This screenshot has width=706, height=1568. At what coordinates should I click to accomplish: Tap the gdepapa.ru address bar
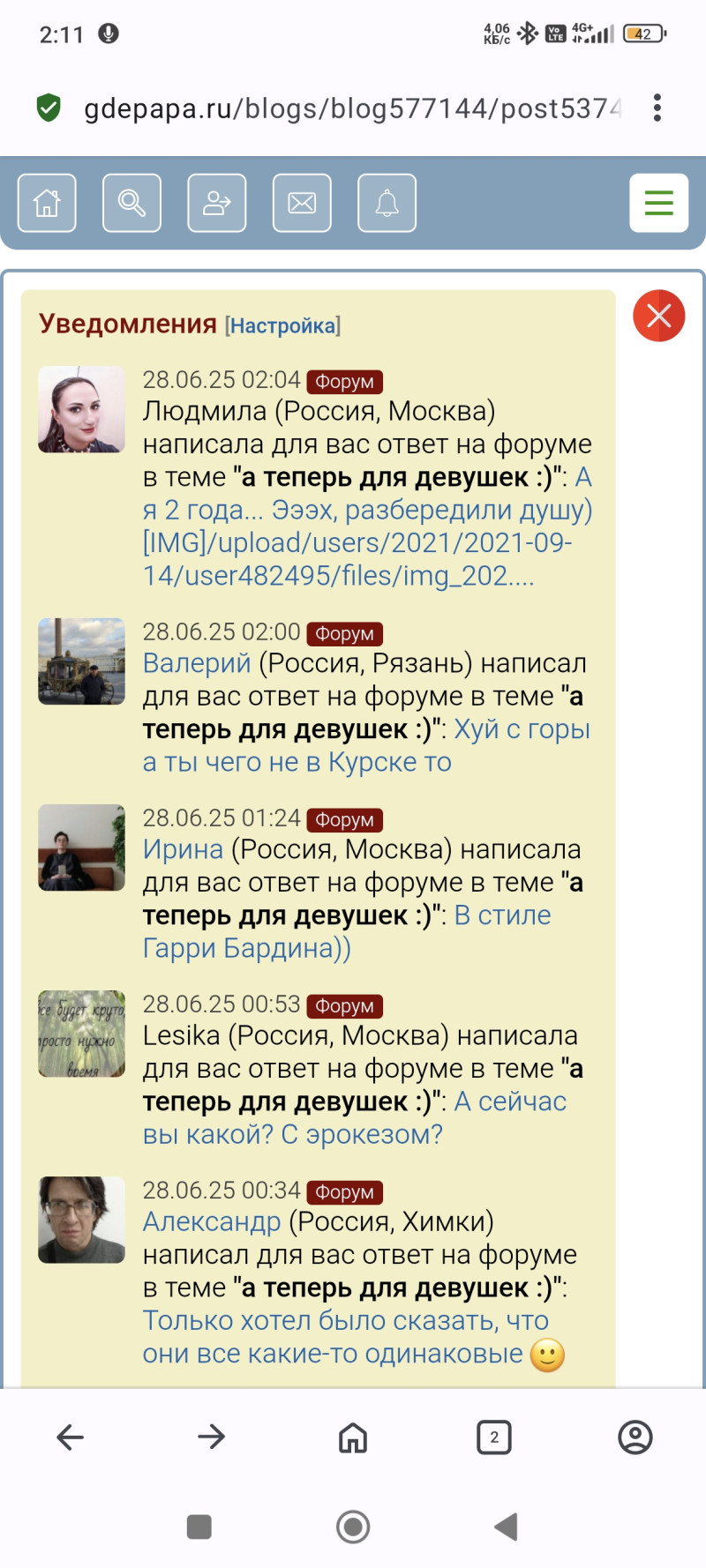(x=353, y=108)
